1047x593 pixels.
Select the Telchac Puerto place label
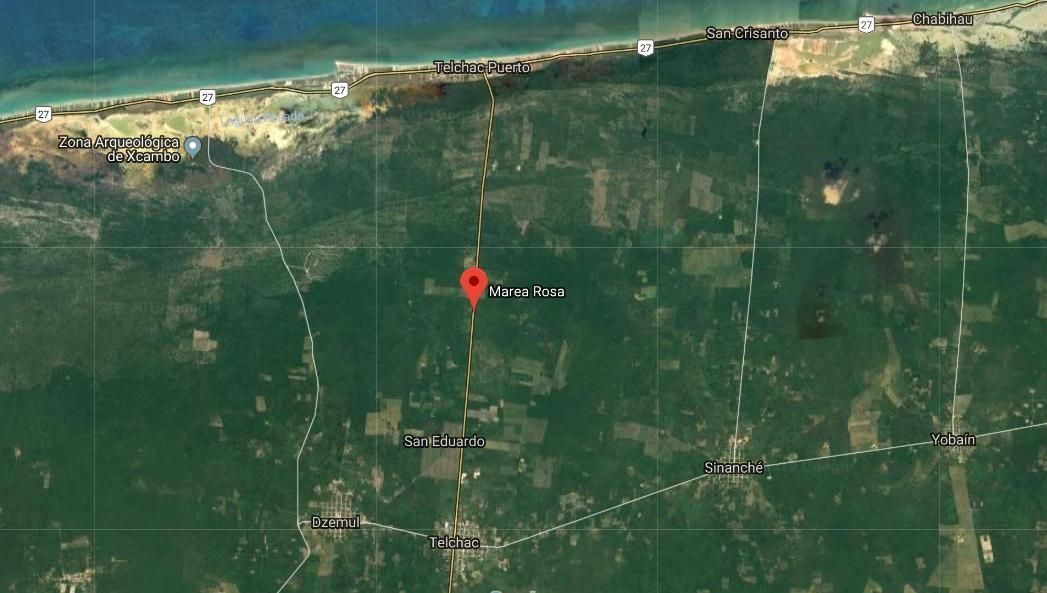[482, 67]
